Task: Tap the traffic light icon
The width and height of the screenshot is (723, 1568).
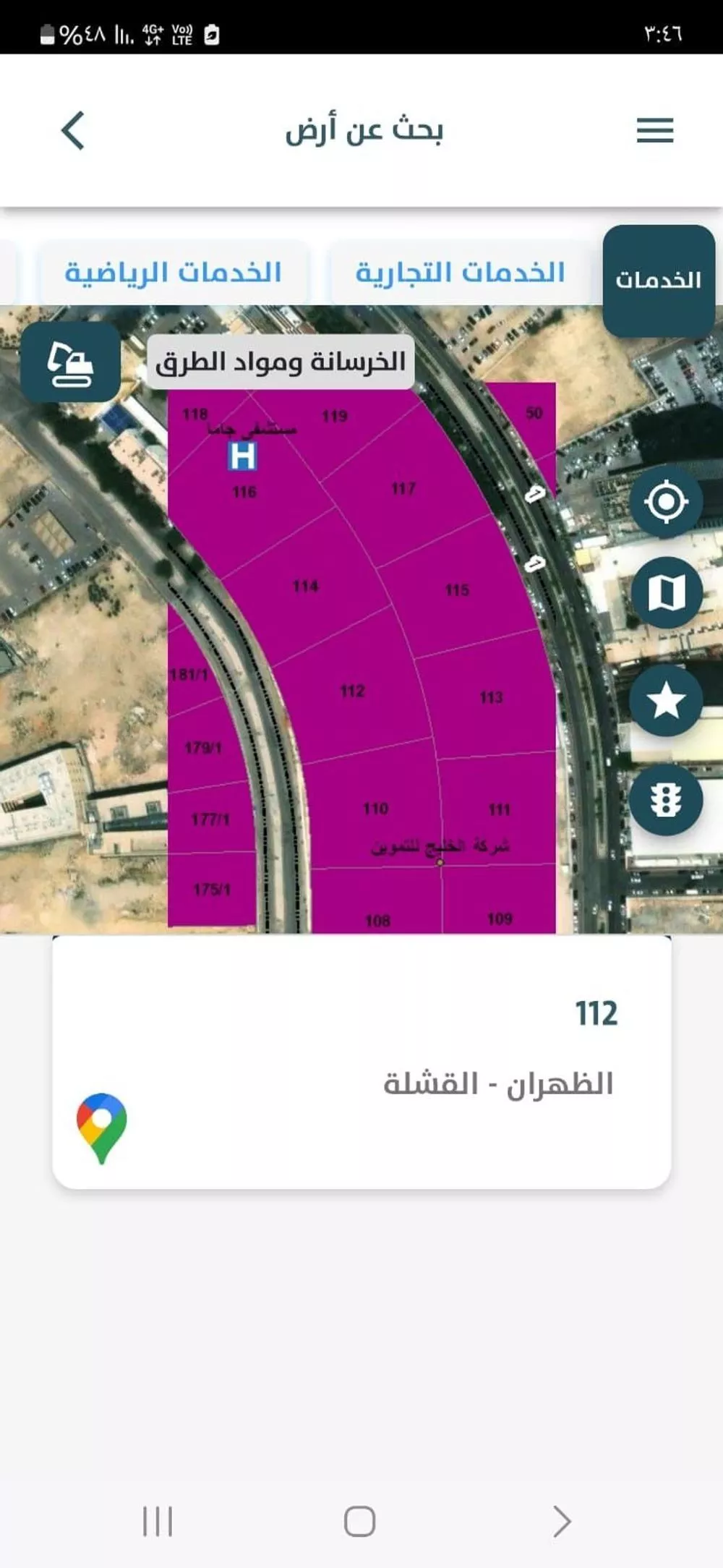Action: click(x=666, y=800)
